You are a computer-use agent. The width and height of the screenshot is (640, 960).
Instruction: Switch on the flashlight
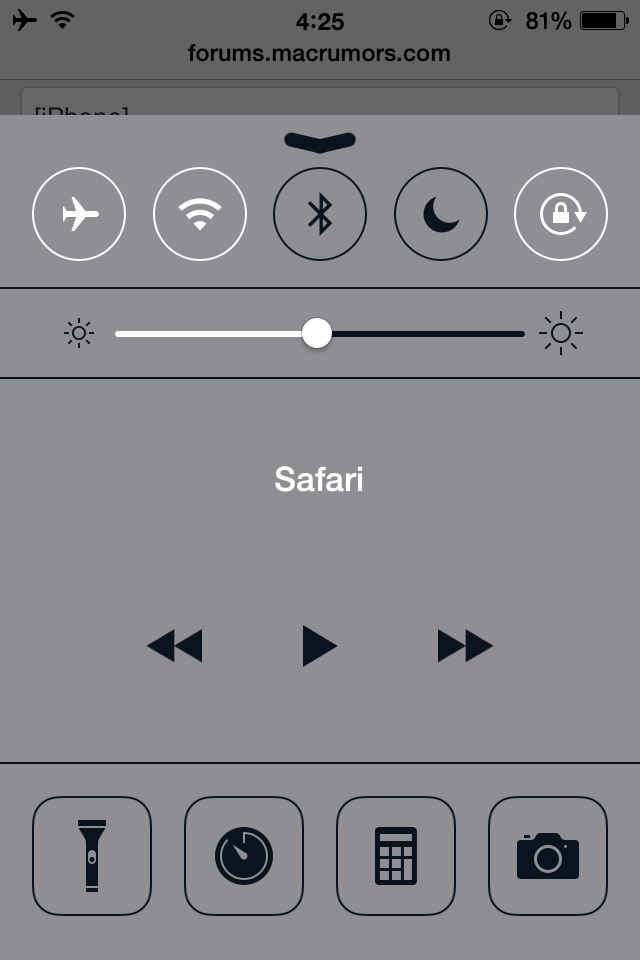[x=92, y=855]
